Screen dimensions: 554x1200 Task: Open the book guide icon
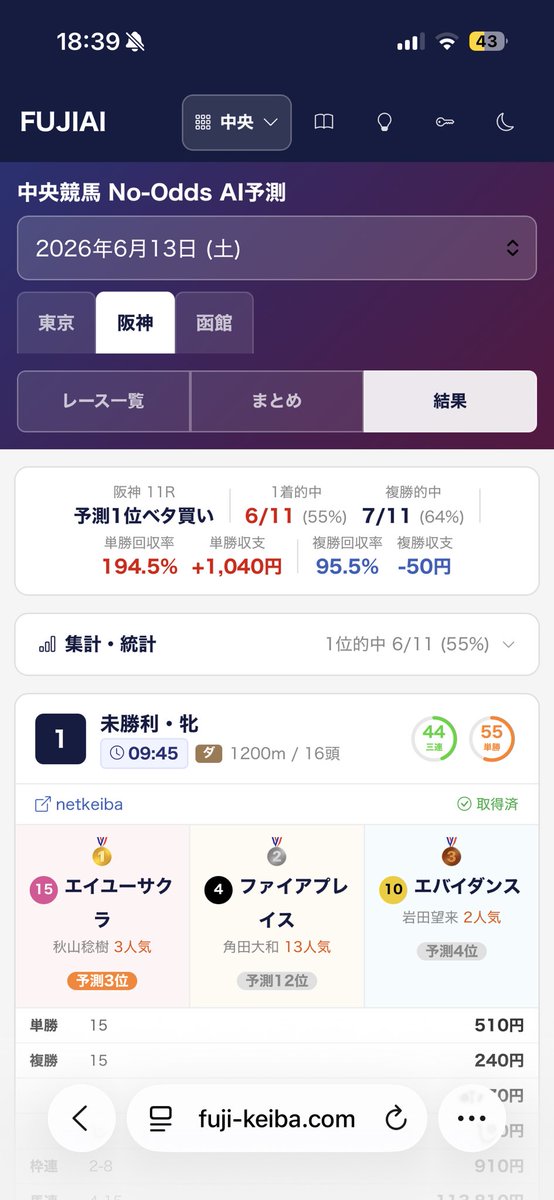pos(324,122)
